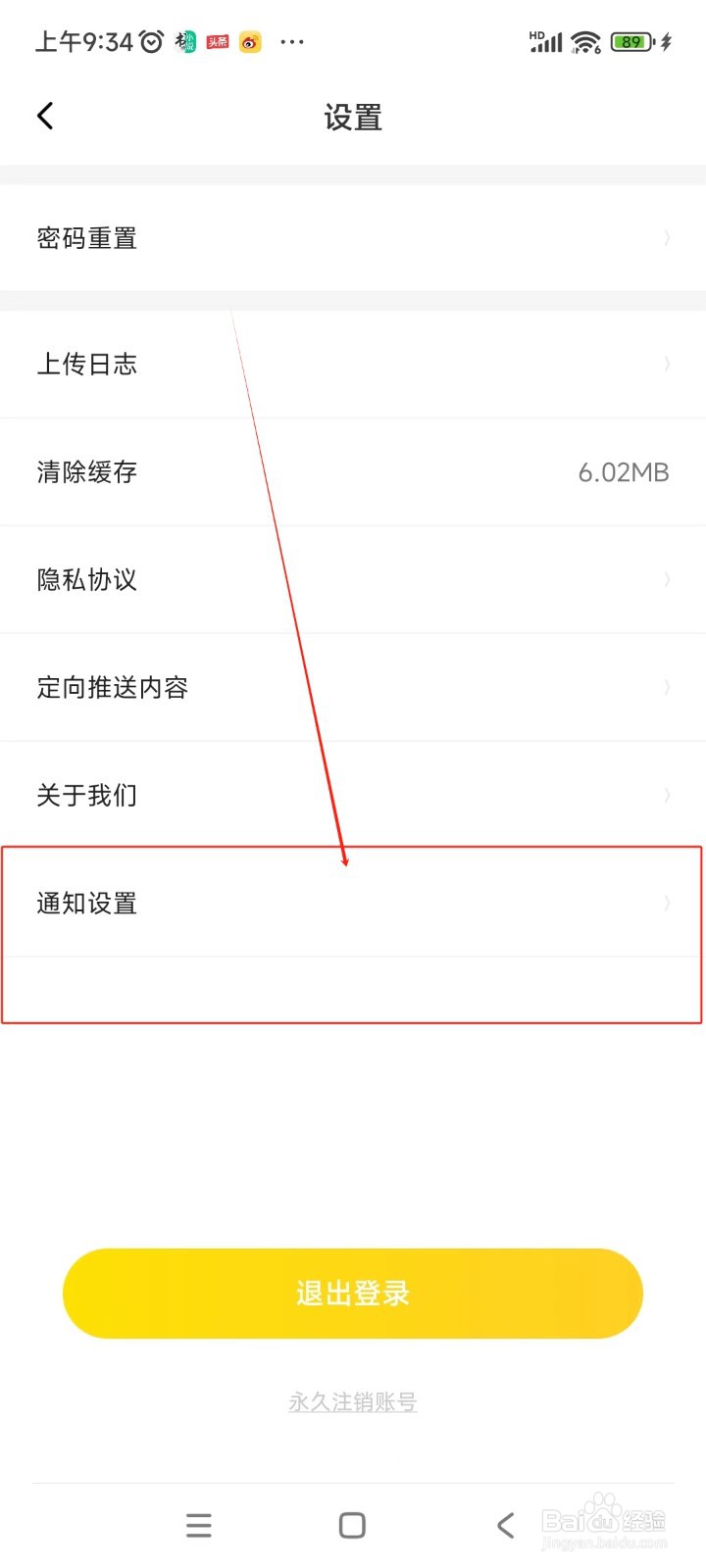Screen dimensions: 706x1568
Task: Tap the battery indicator showing 89
Action: pyautogui.click(x=632, y=41)
